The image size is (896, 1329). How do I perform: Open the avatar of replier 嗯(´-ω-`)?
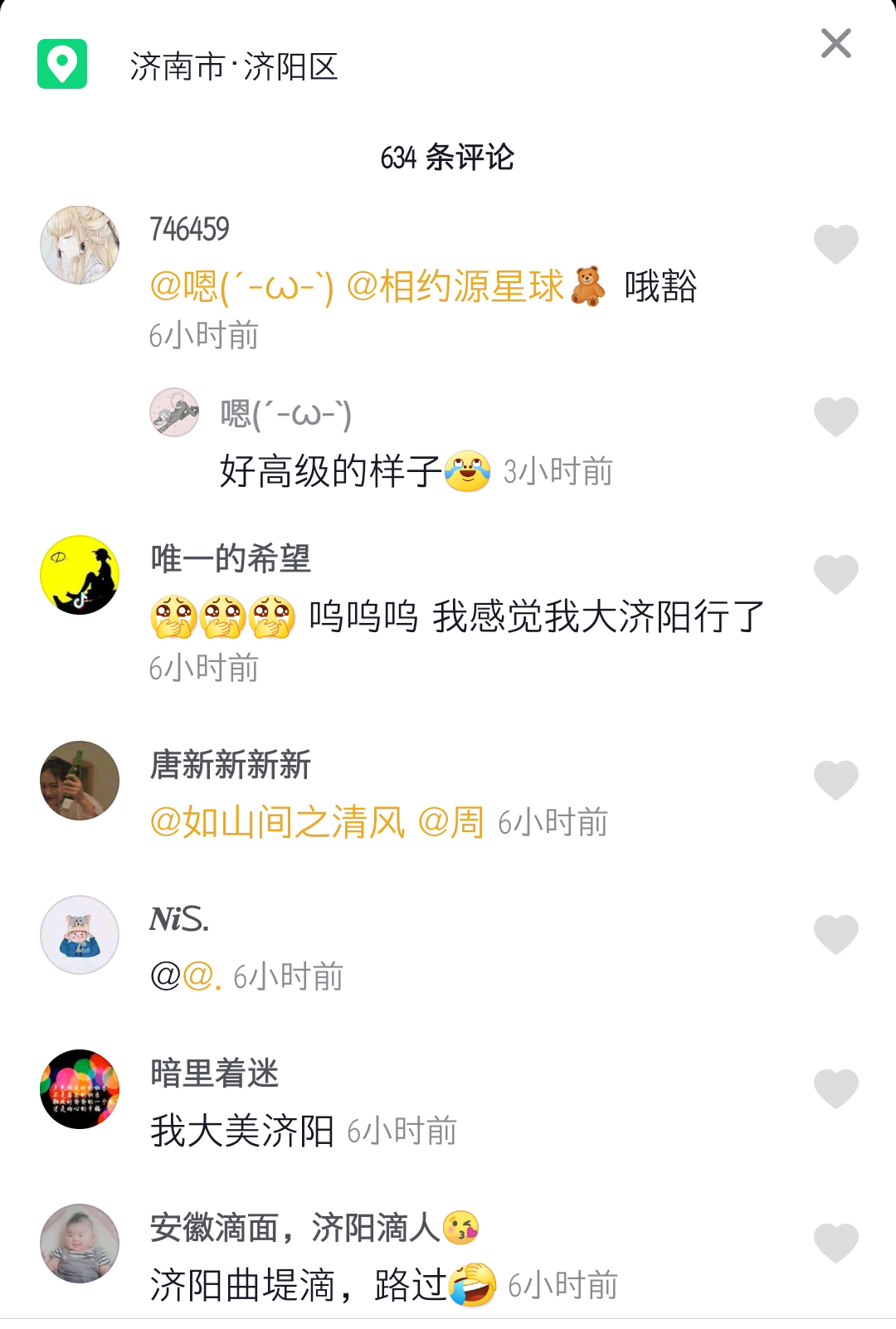pos(174,412)
